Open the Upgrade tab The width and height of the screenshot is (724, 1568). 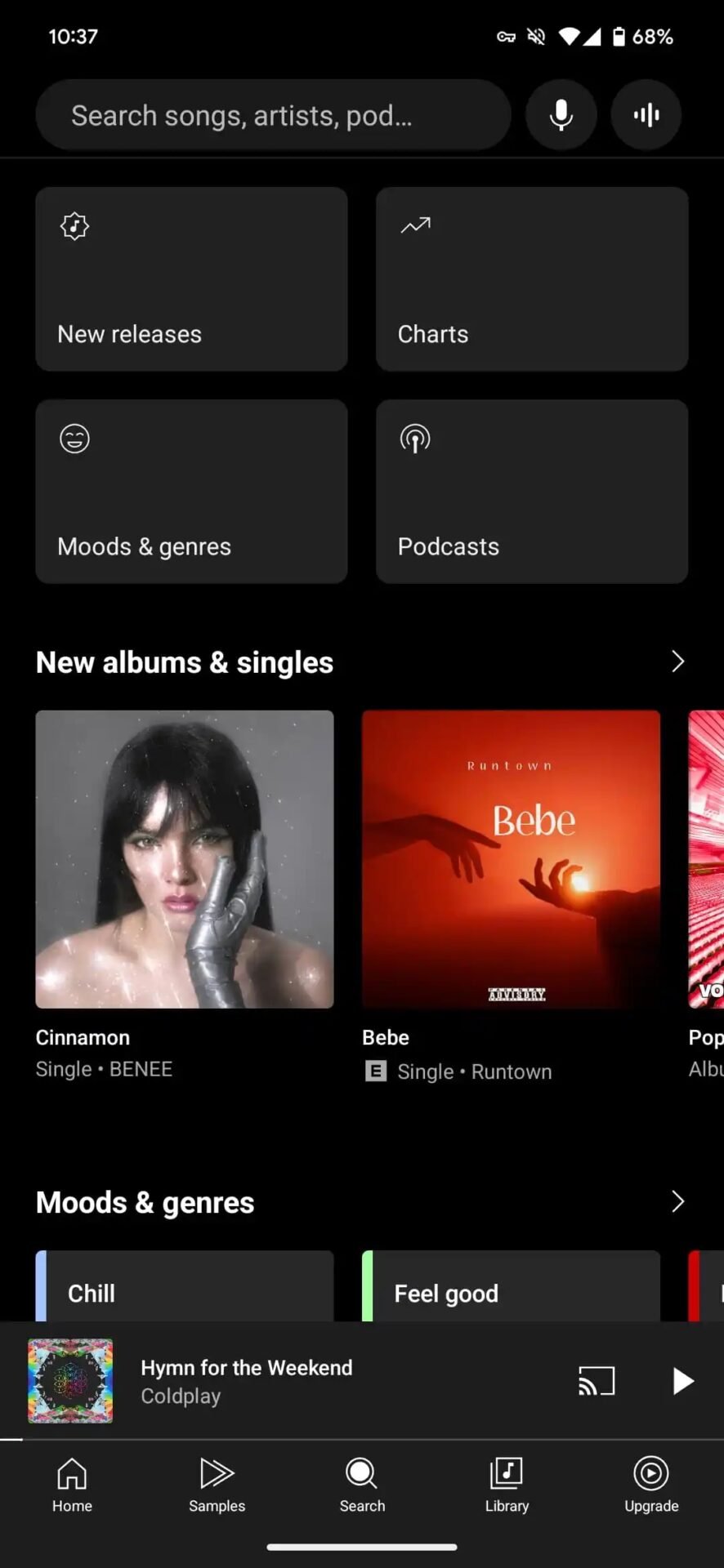pos(651,1485)
